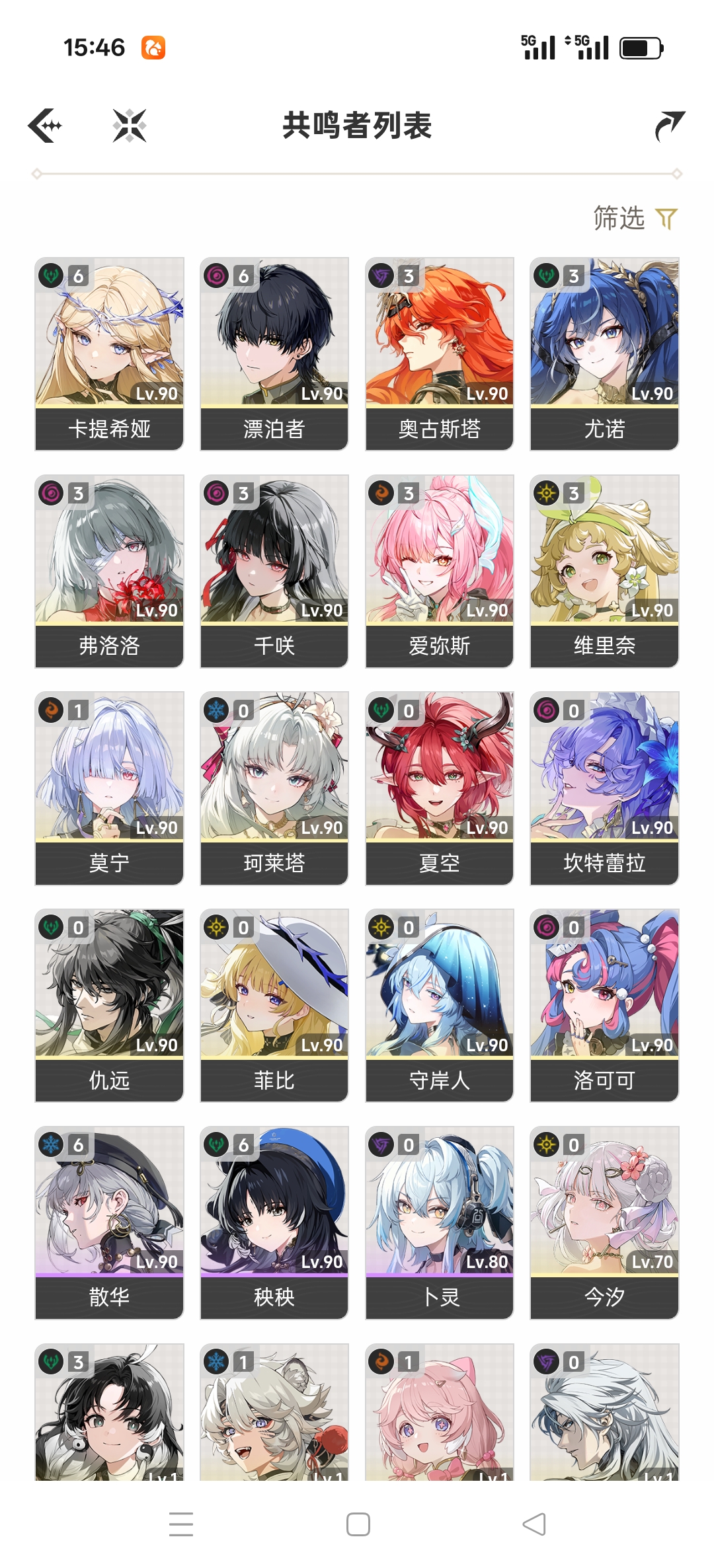Open the 珂莱塔 character card
714x1568 pixels.
click(274, 788)
